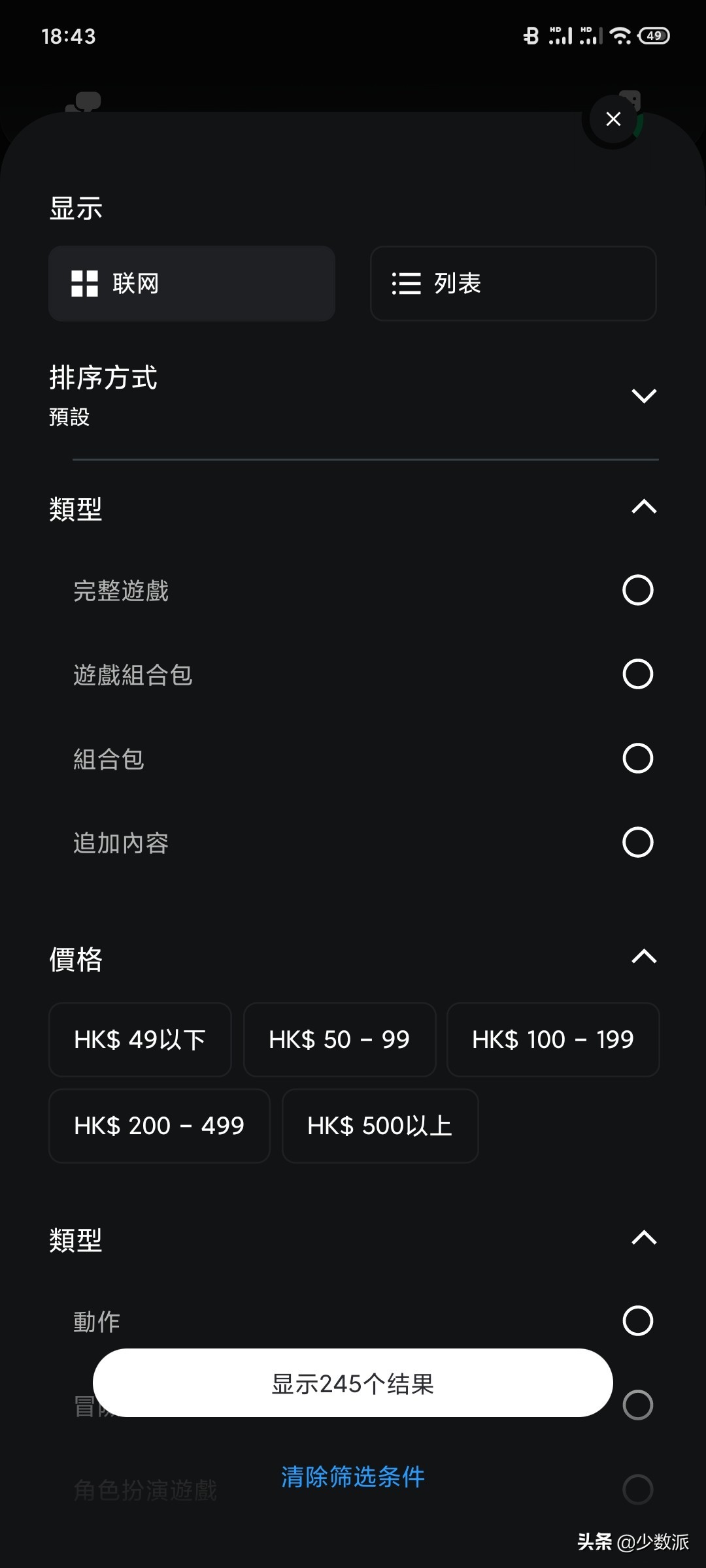Collapse the 價格 price section
This screenshot has height=1568, width=706.
645,956
